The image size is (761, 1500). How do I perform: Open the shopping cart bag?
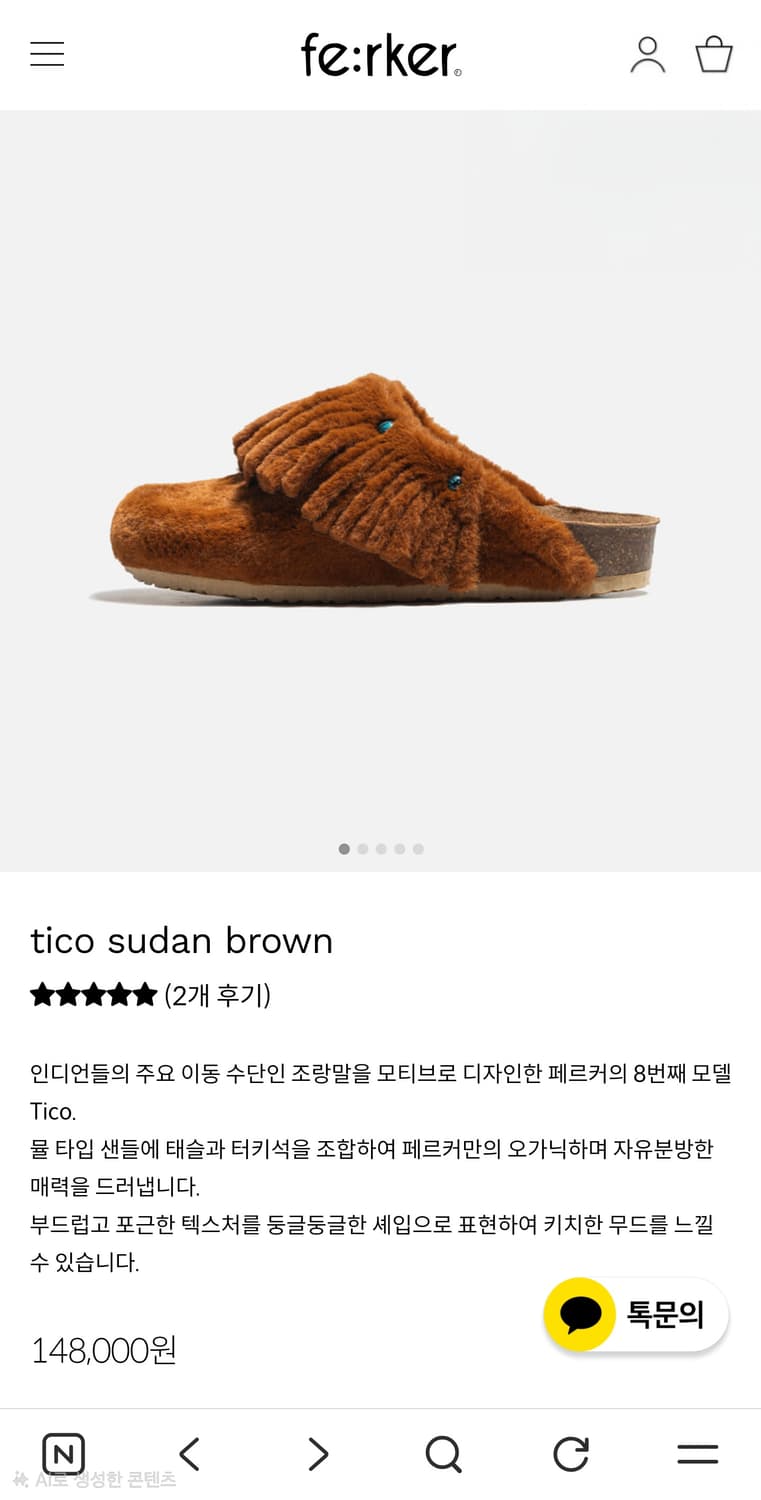pos(713,55)
